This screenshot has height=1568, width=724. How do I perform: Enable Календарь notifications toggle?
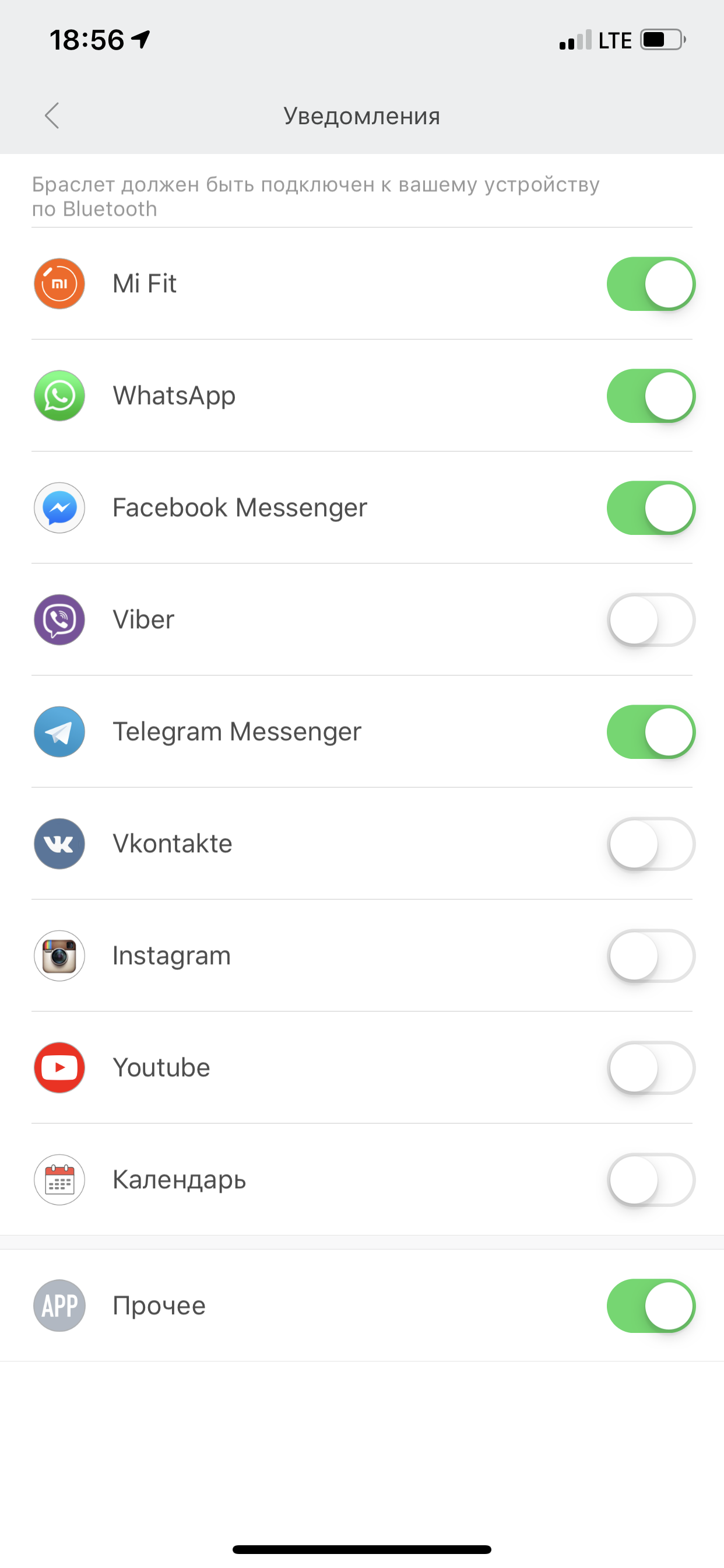tap(651, 1179)
